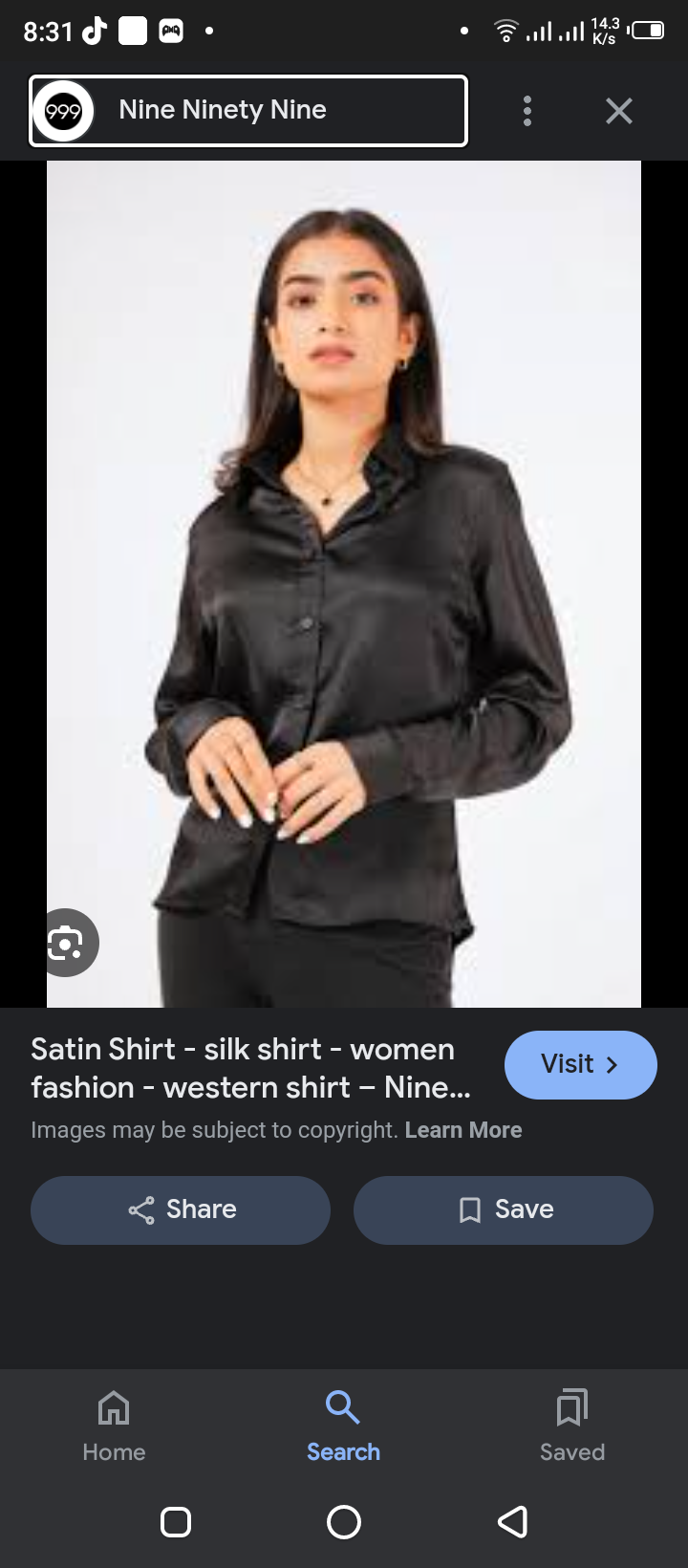The image size is (688, 1568).
Task: Close the image viewer
Action: (x=619, y=111)
